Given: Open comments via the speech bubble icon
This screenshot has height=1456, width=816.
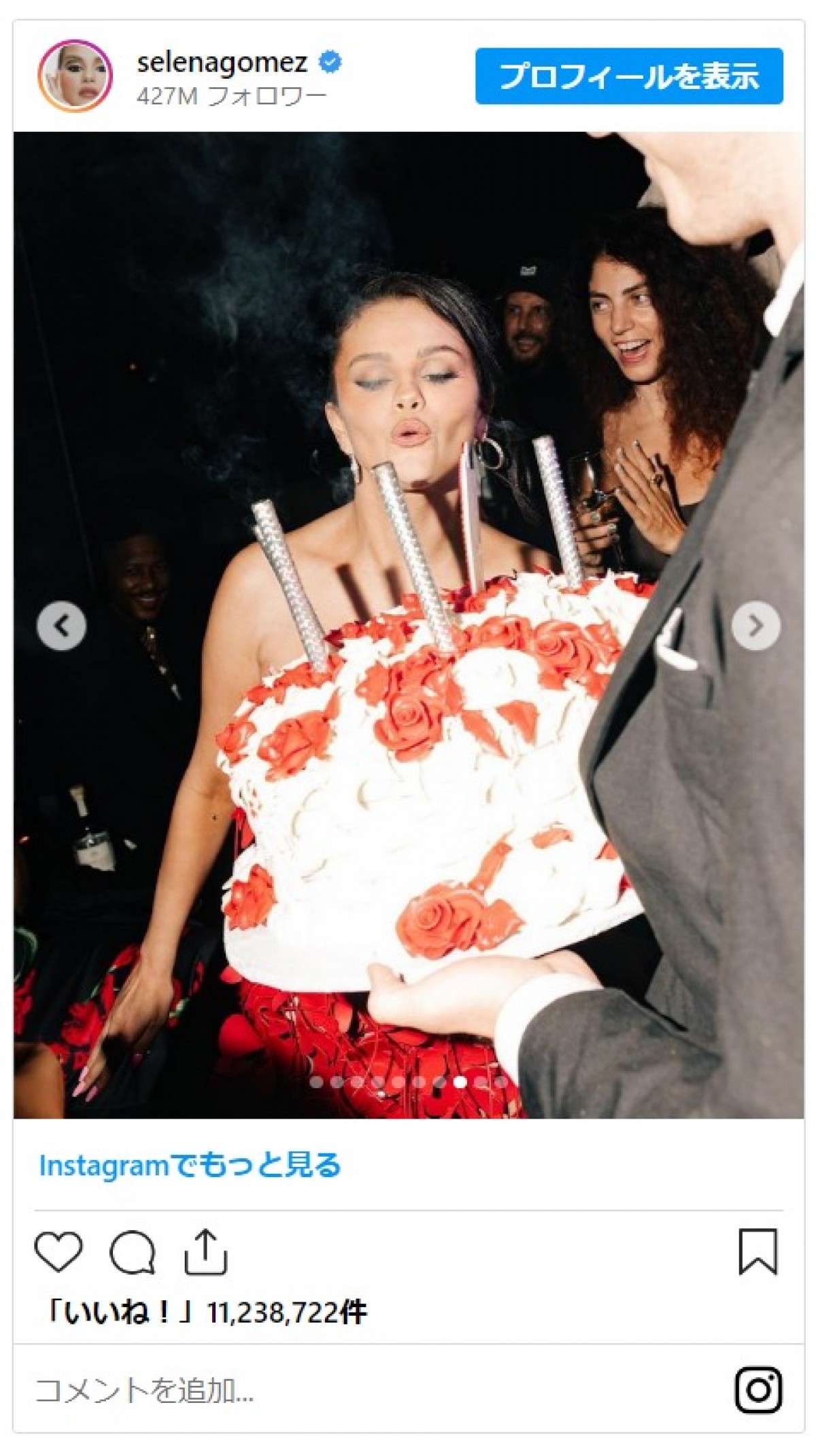Looking at the screenshot, I should [132, 1252].
